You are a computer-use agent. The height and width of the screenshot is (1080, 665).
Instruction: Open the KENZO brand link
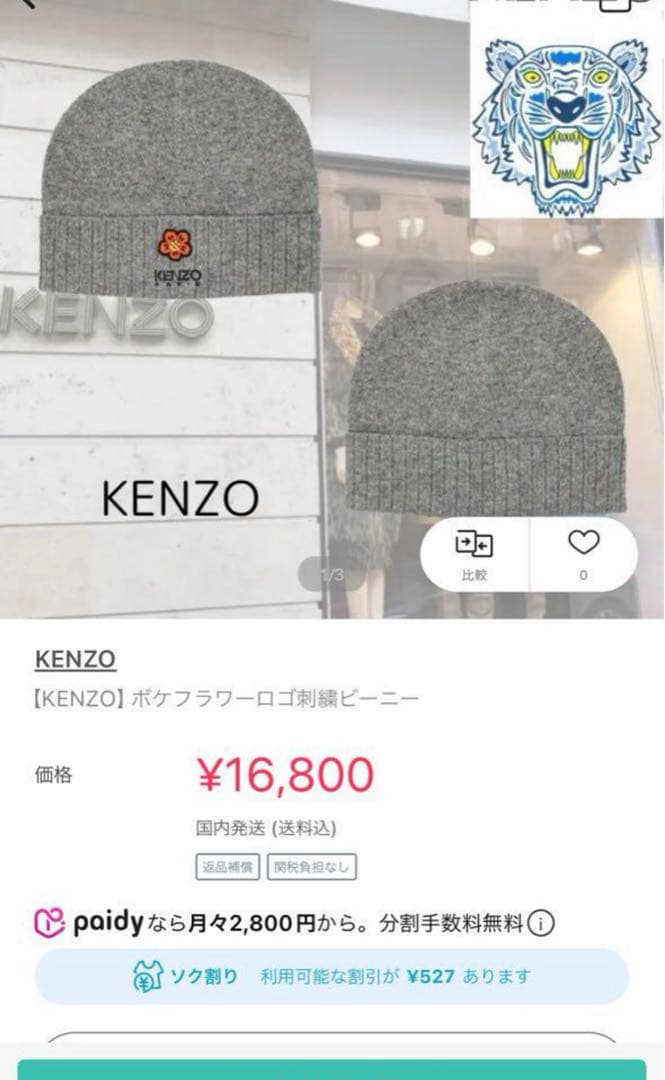[76, 659]
